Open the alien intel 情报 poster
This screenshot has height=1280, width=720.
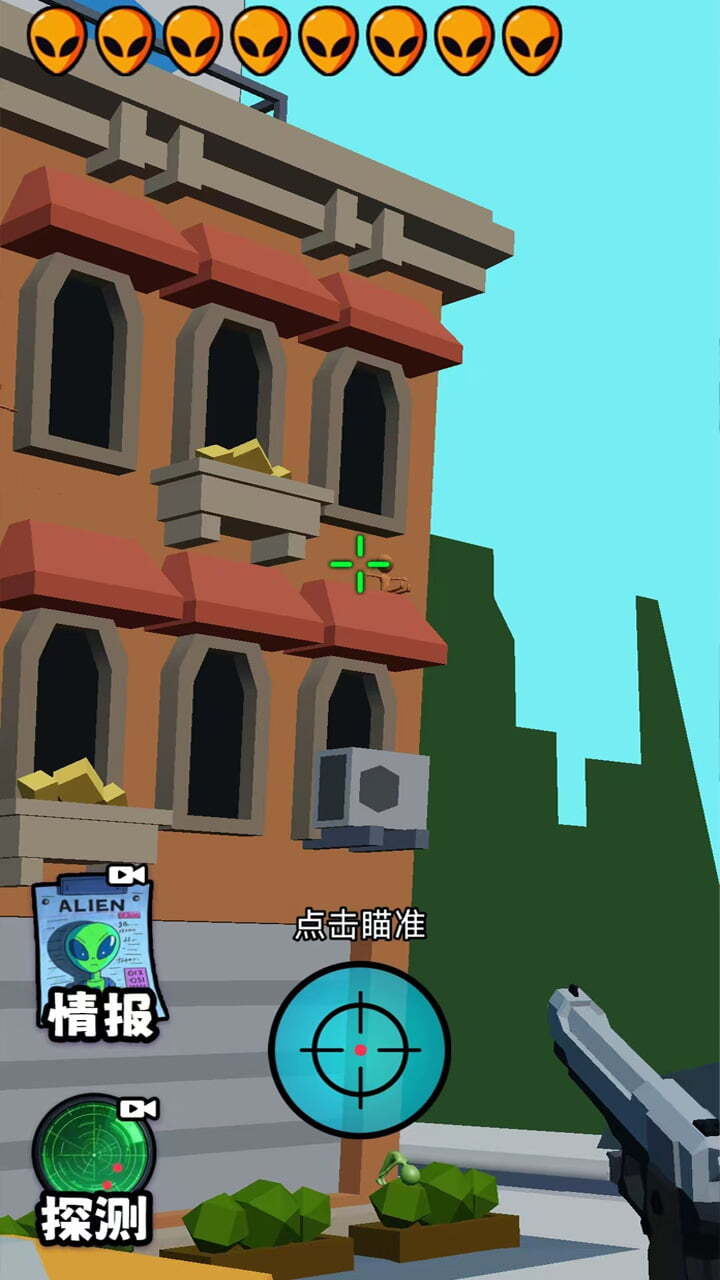tap(96, 953)
